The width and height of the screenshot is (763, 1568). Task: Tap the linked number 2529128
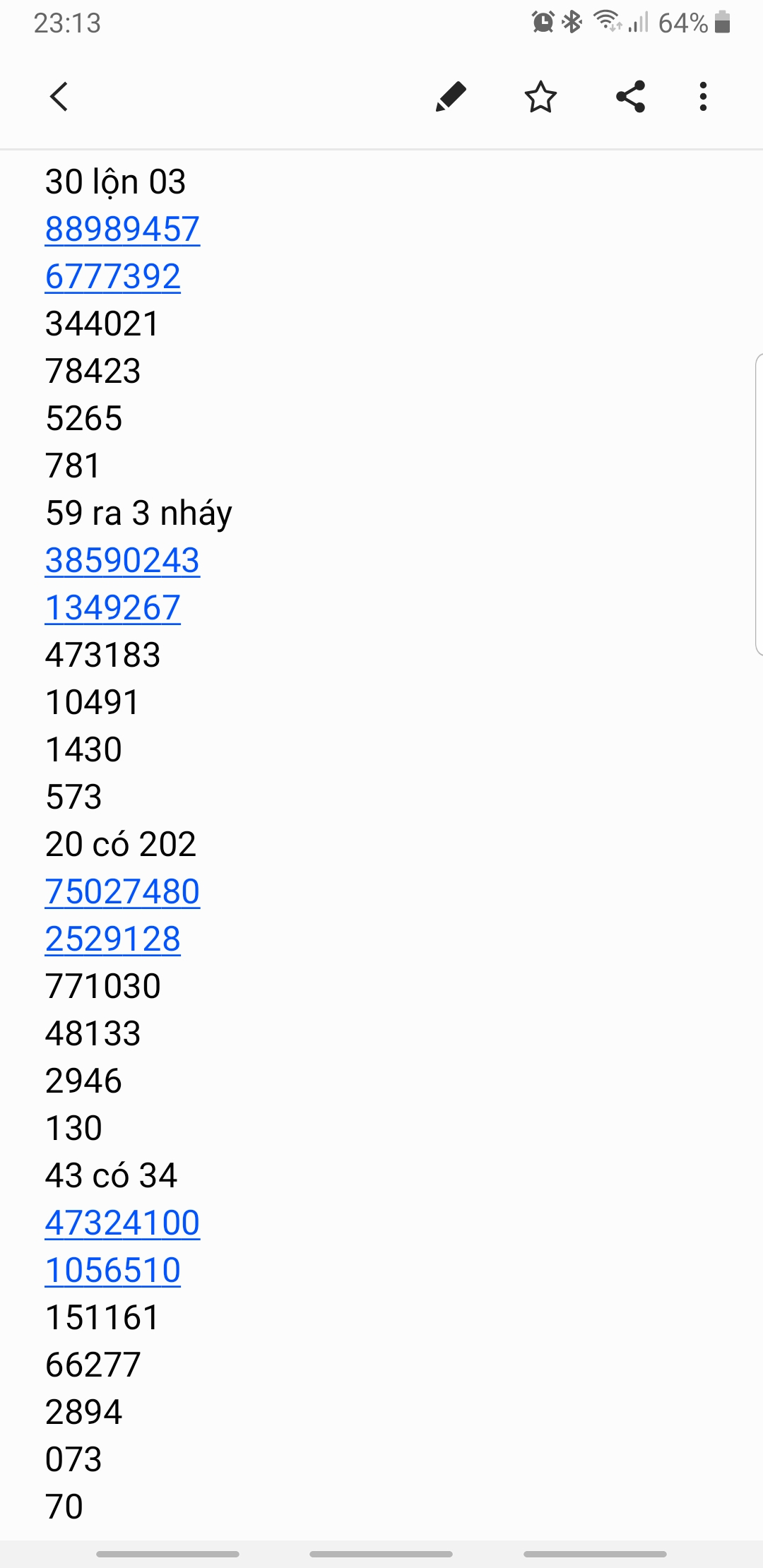[113, 939]
